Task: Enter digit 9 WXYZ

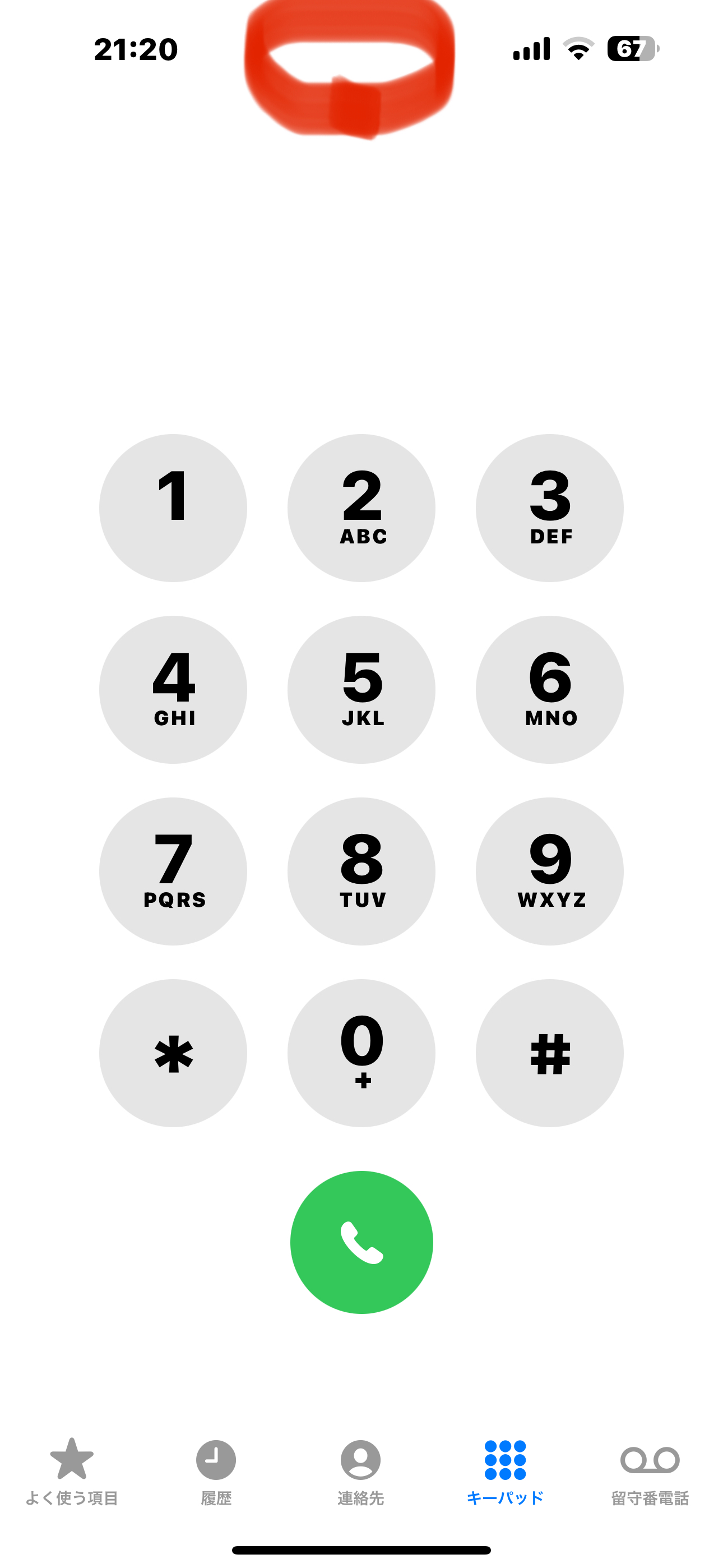Action: click(550, 871)
